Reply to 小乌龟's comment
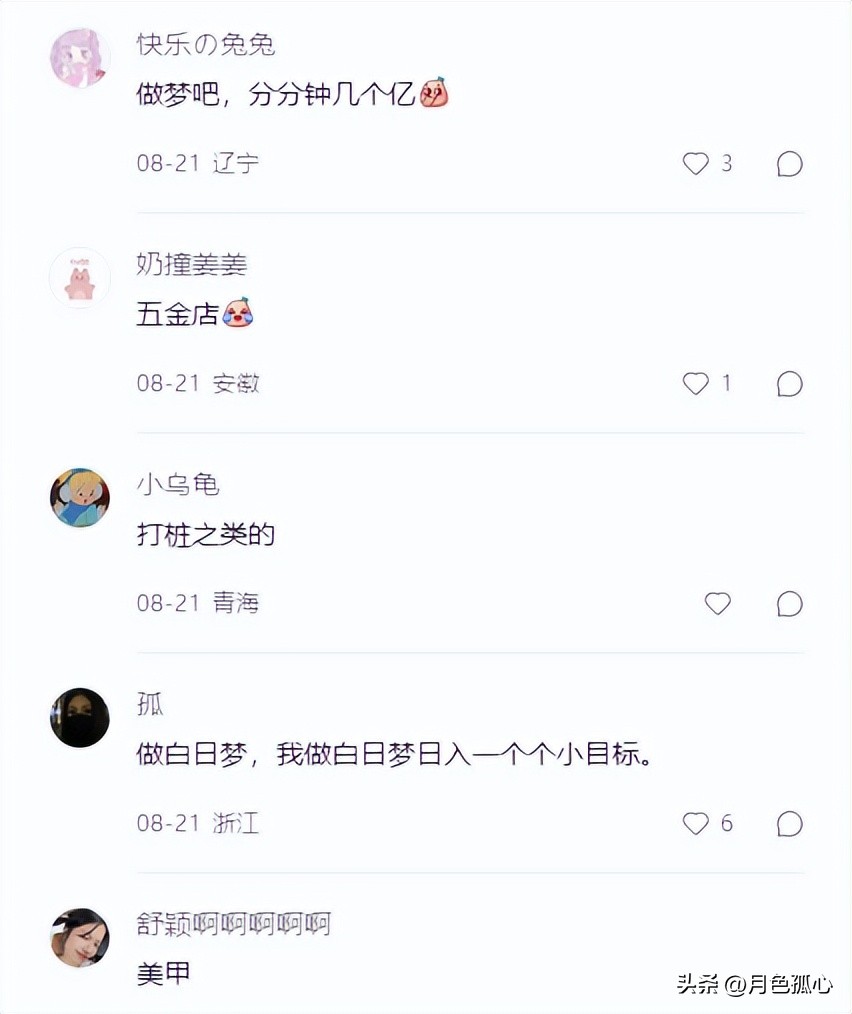This screenshot has width=852, height=1014. (x=790, y=604)
